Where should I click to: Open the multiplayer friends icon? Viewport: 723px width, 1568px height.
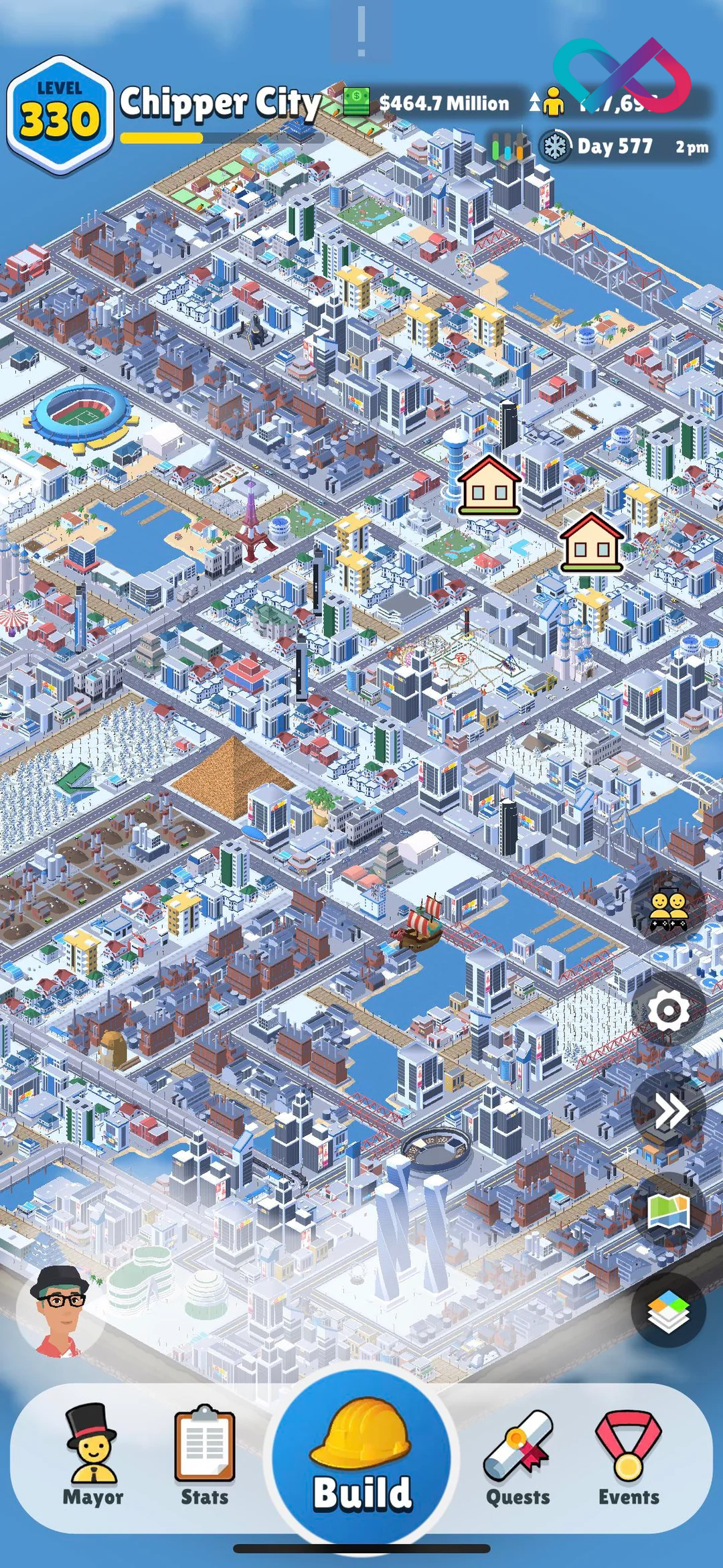(668, 909)
